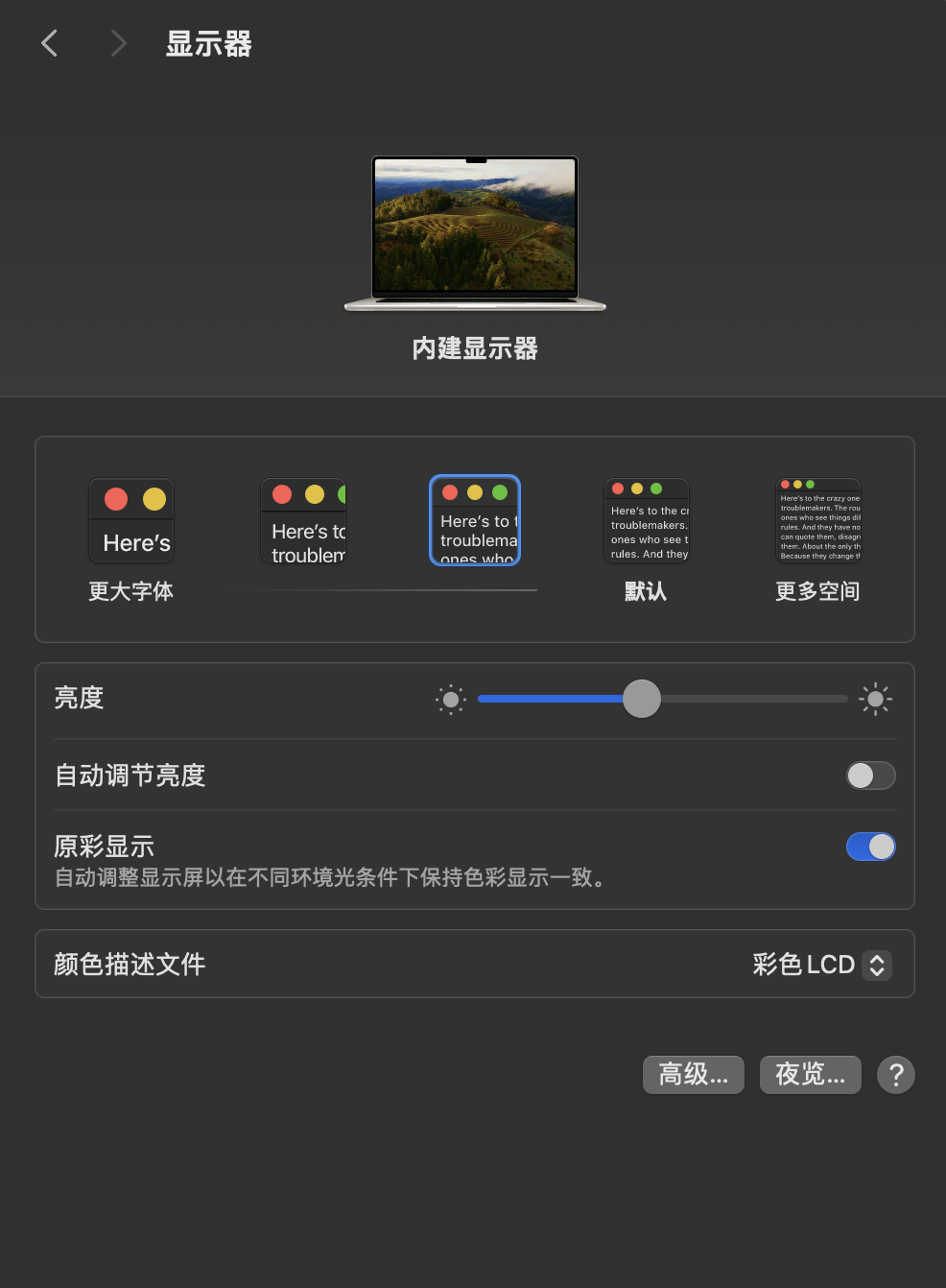
Task: Enable 自动调节亮度 switch
Action: (870, 775)
